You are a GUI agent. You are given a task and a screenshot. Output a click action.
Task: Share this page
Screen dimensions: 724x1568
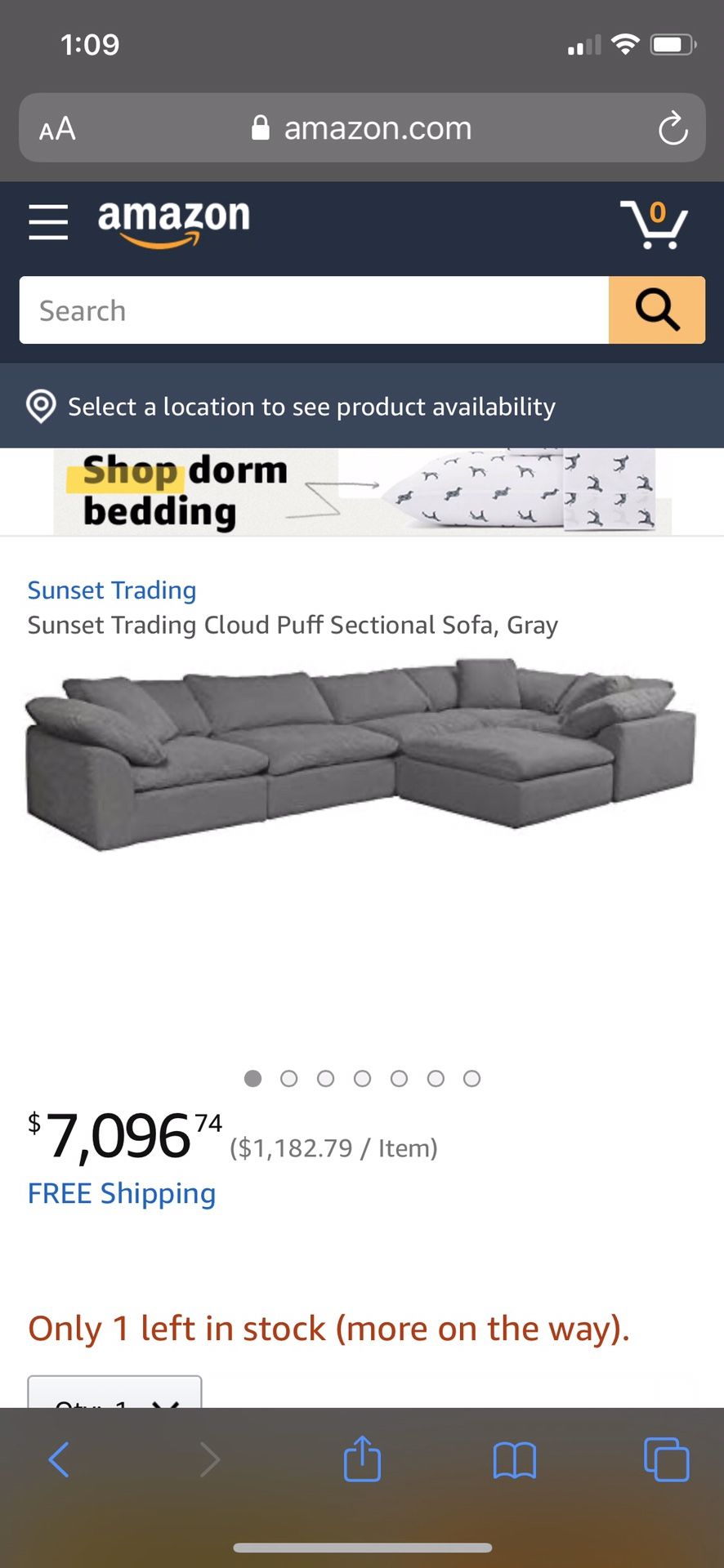362,1458
